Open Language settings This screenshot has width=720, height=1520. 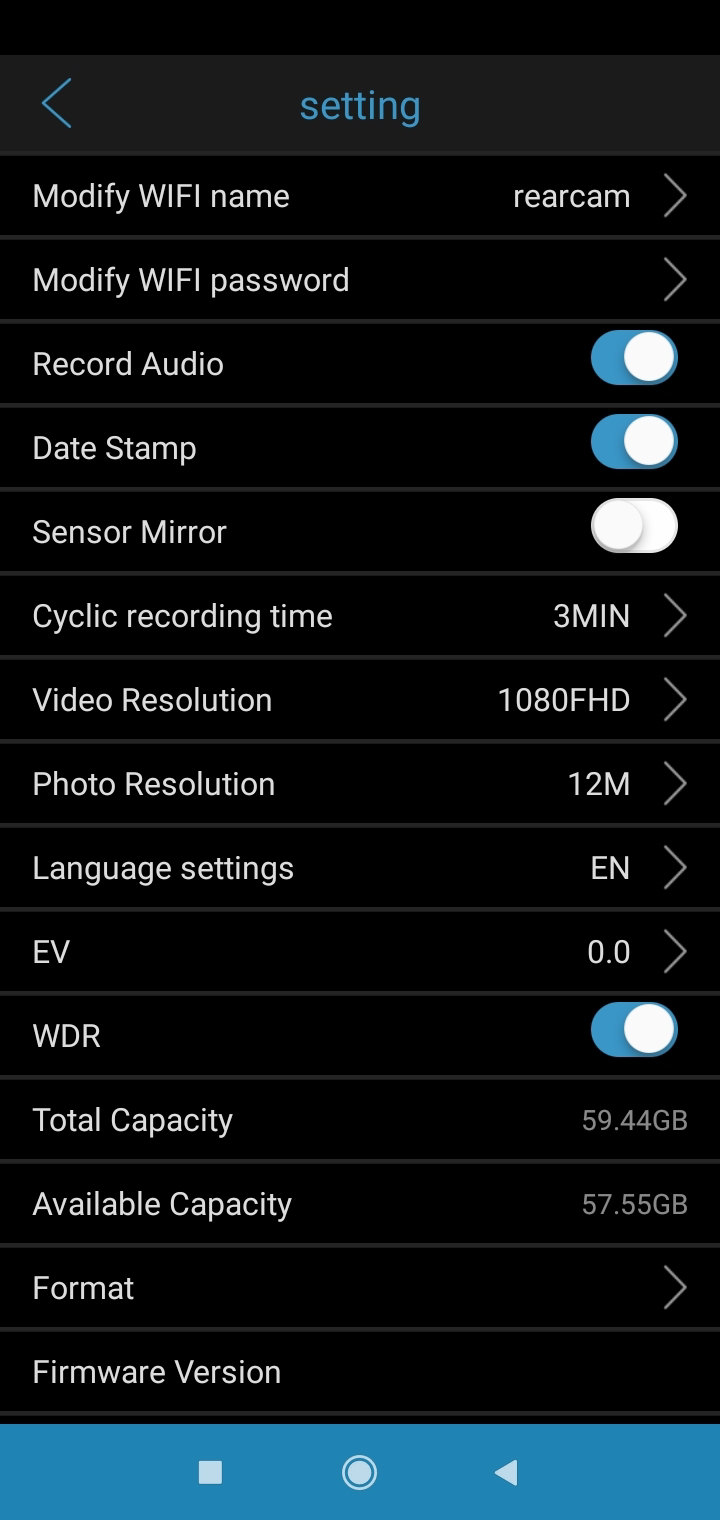[x=360, y=868]
